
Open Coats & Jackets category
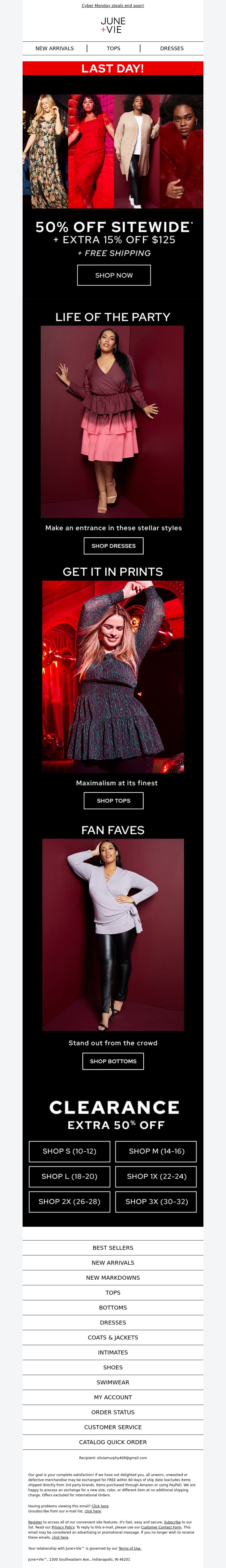[113, 1337]
